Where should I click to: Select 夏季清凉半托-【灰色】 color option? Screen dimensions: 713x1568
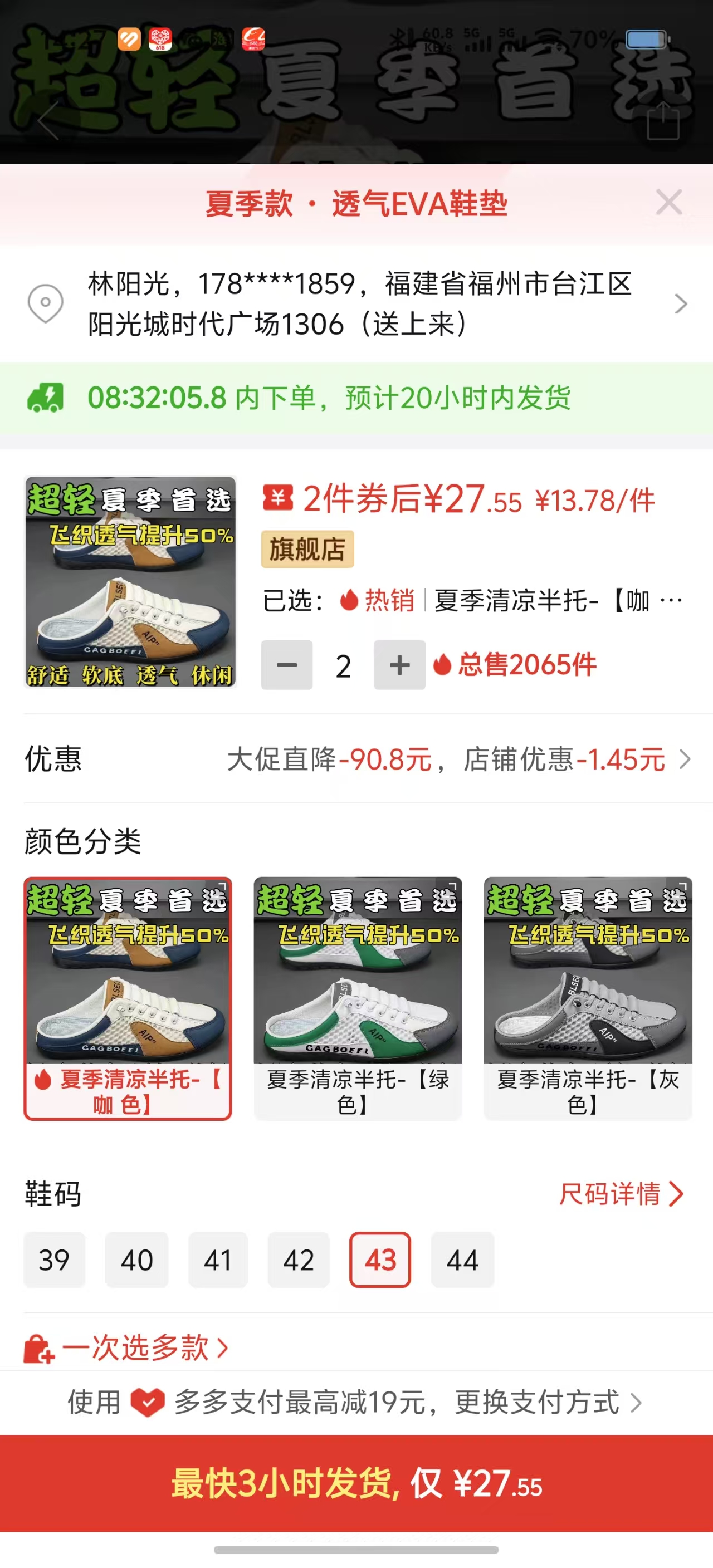[x=588, y=998]
